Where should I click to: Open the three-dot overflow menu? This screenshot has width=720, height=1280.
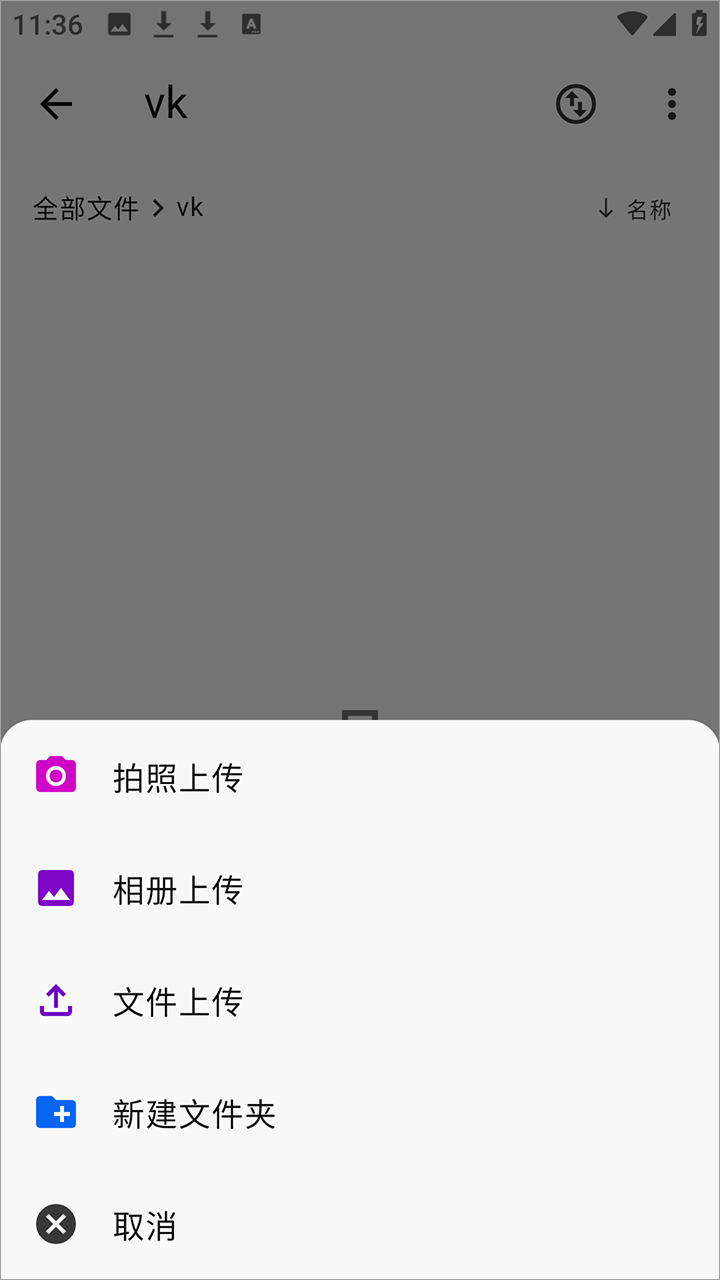pyautogui.click(x=672, y=104)
